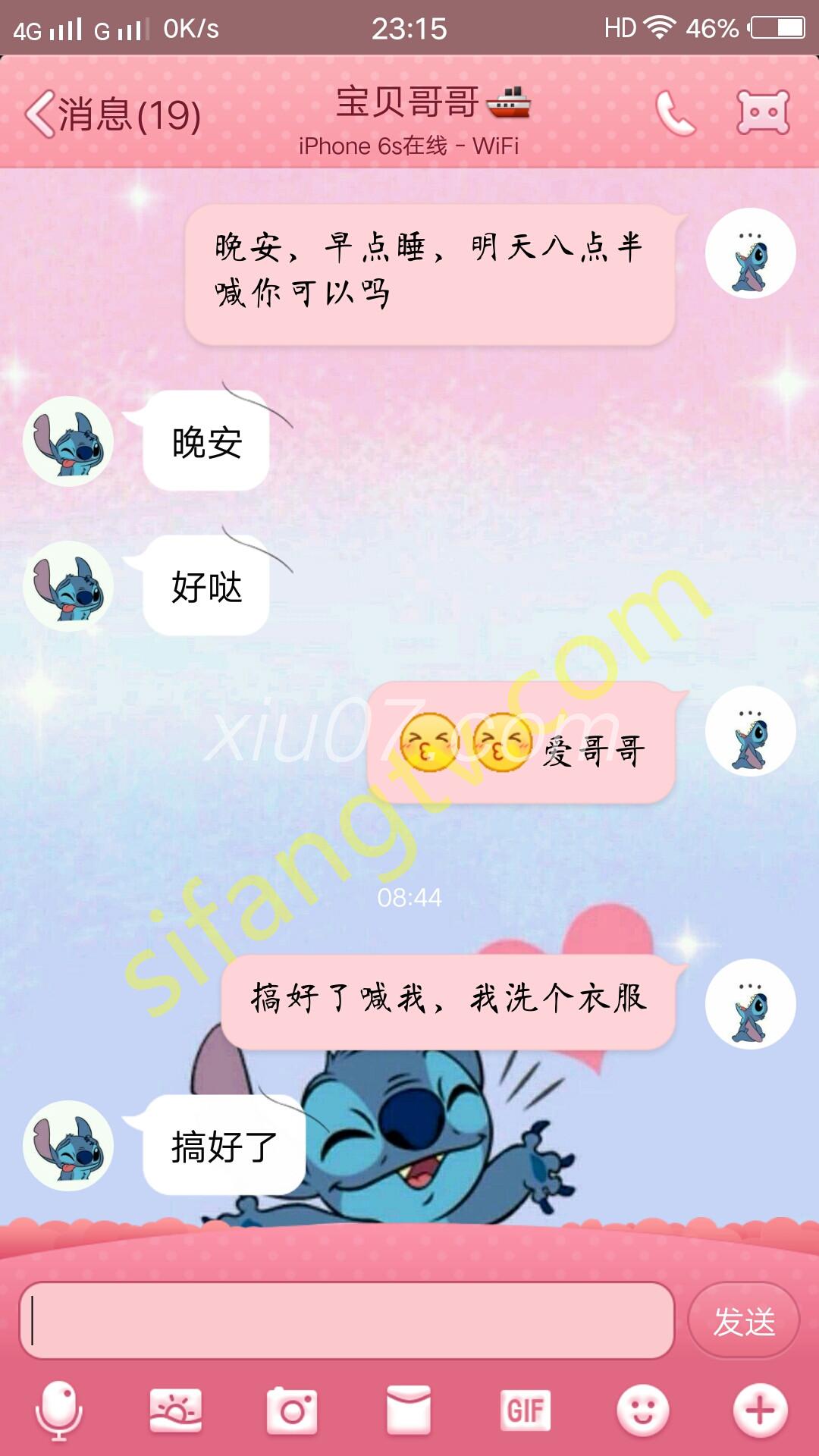Viewport: 819px width, 1456px height.
Task: Open the emoji smiley panel
Action: pyautogui.click(x=642, y=1410)
